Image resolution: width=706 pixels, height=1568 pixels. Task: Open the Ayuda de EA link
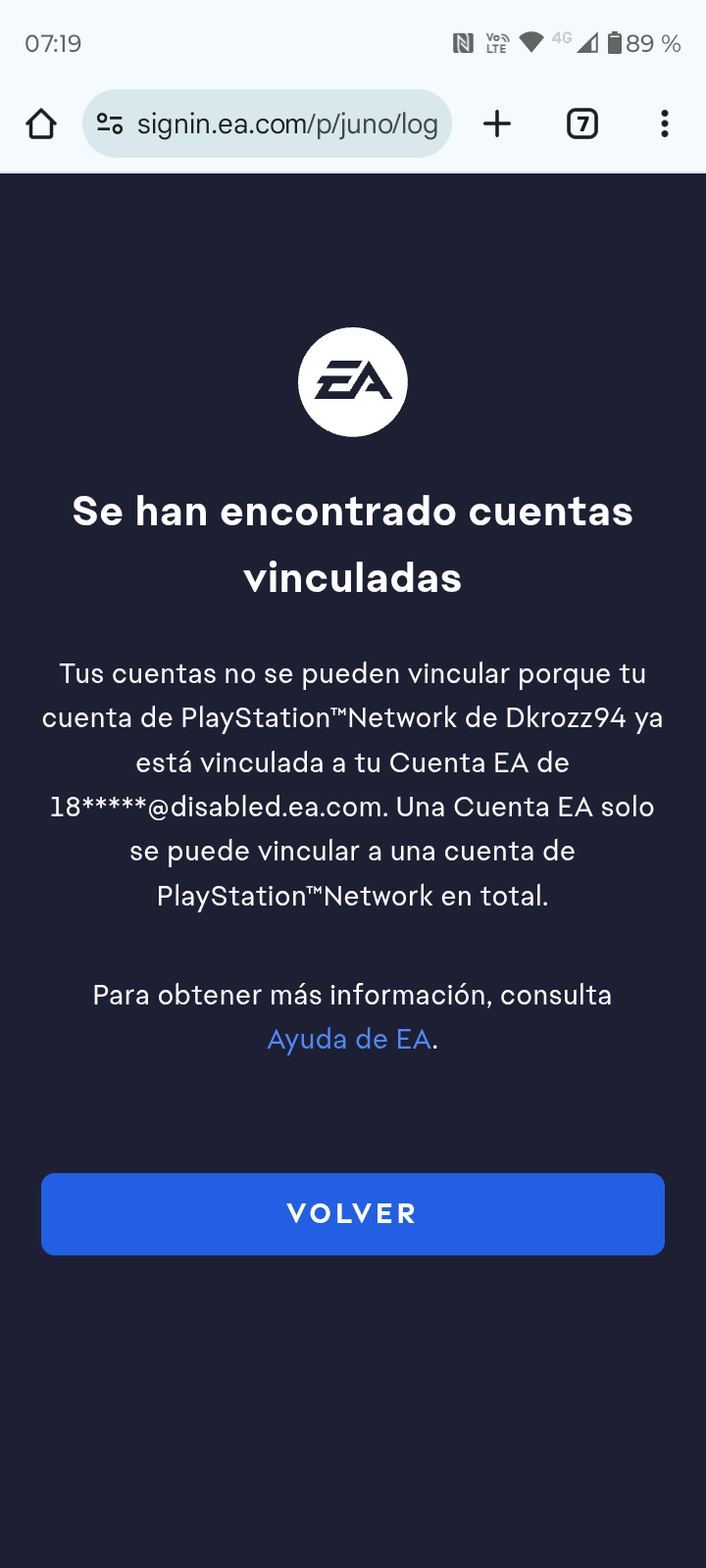pos(349,1039)
